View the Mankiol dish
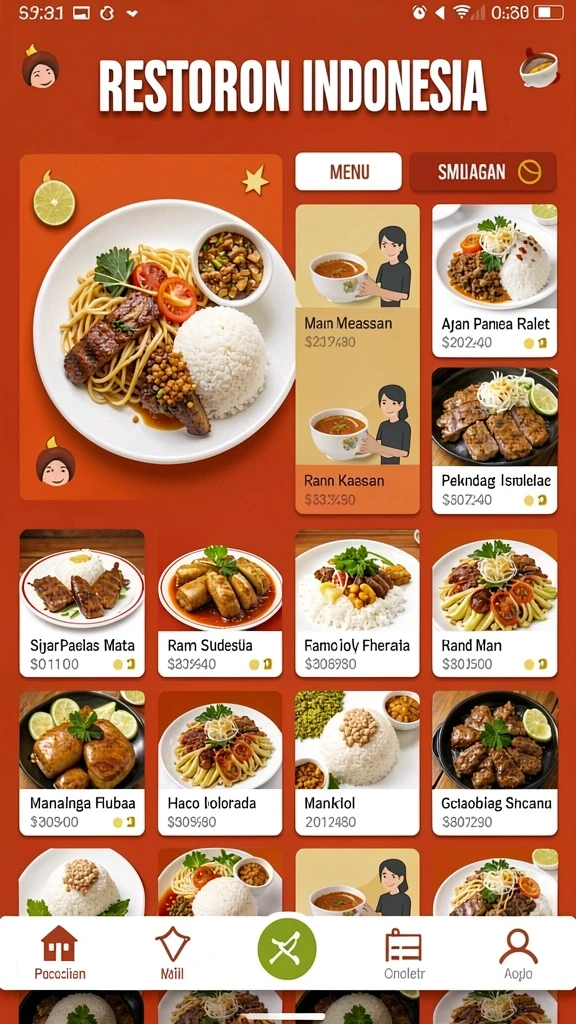 click(x=357, y=763)
